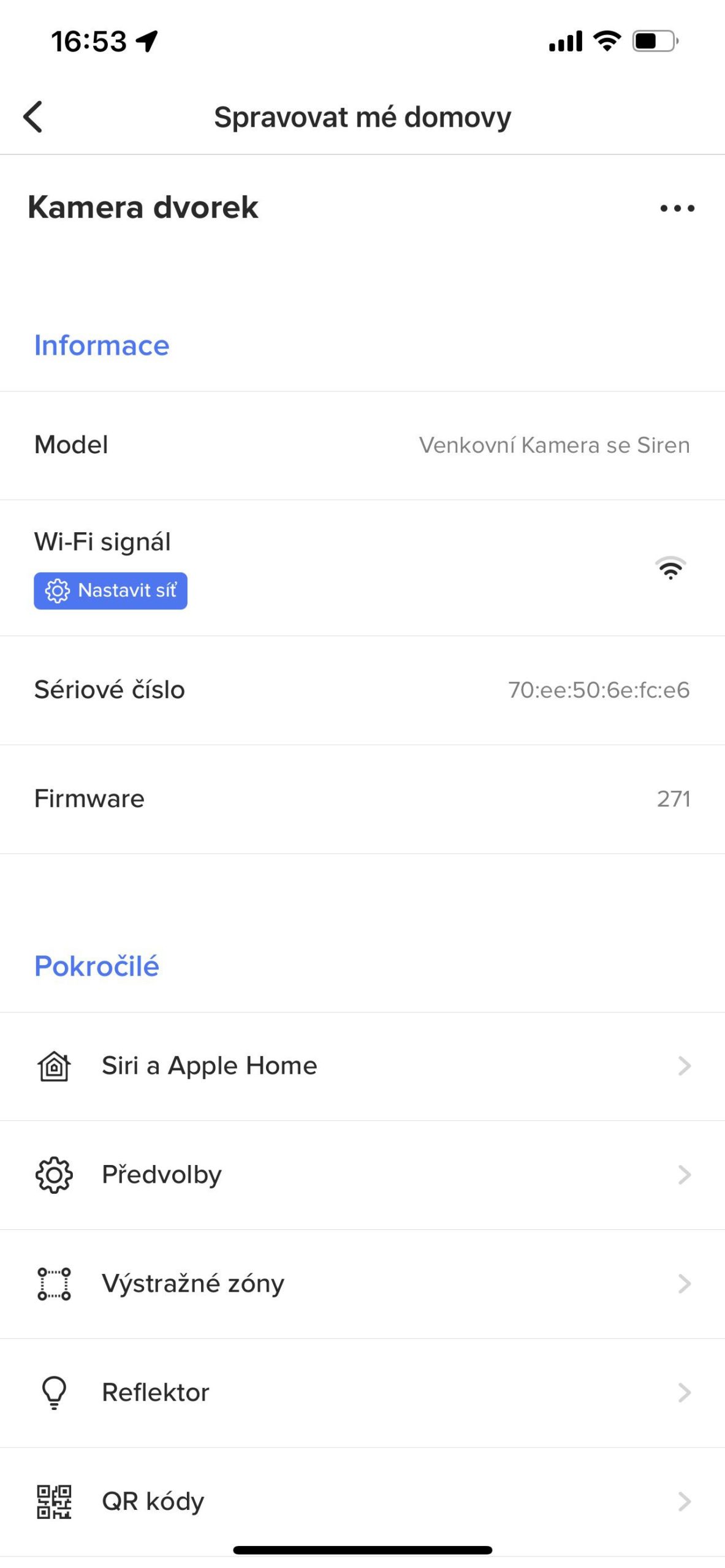Viewport: 725px width, 1568px height.
Task: Go back from Spravovat mé domovy
Action: [33, 117]
